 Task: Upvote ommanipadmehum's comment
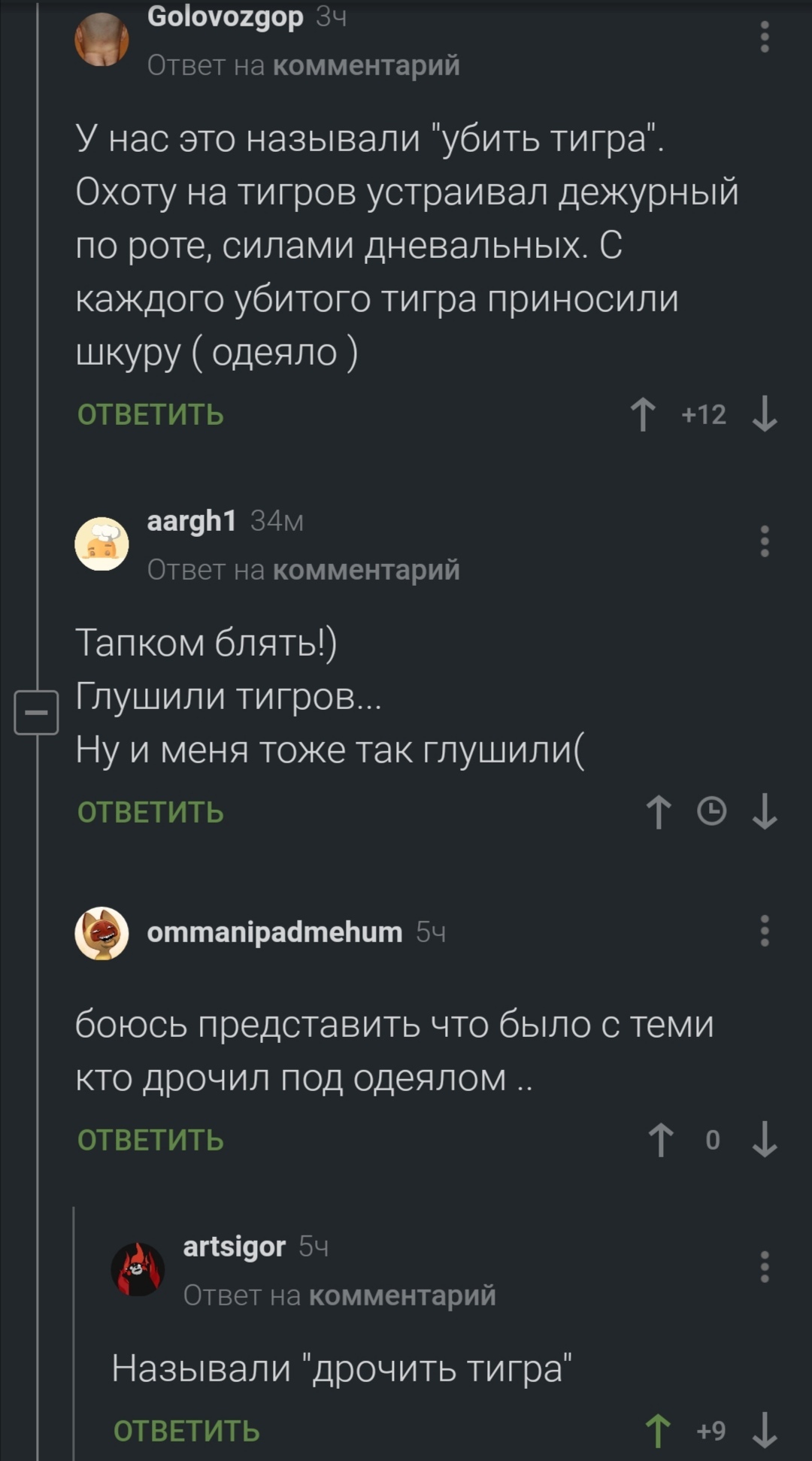(660, 1140)
